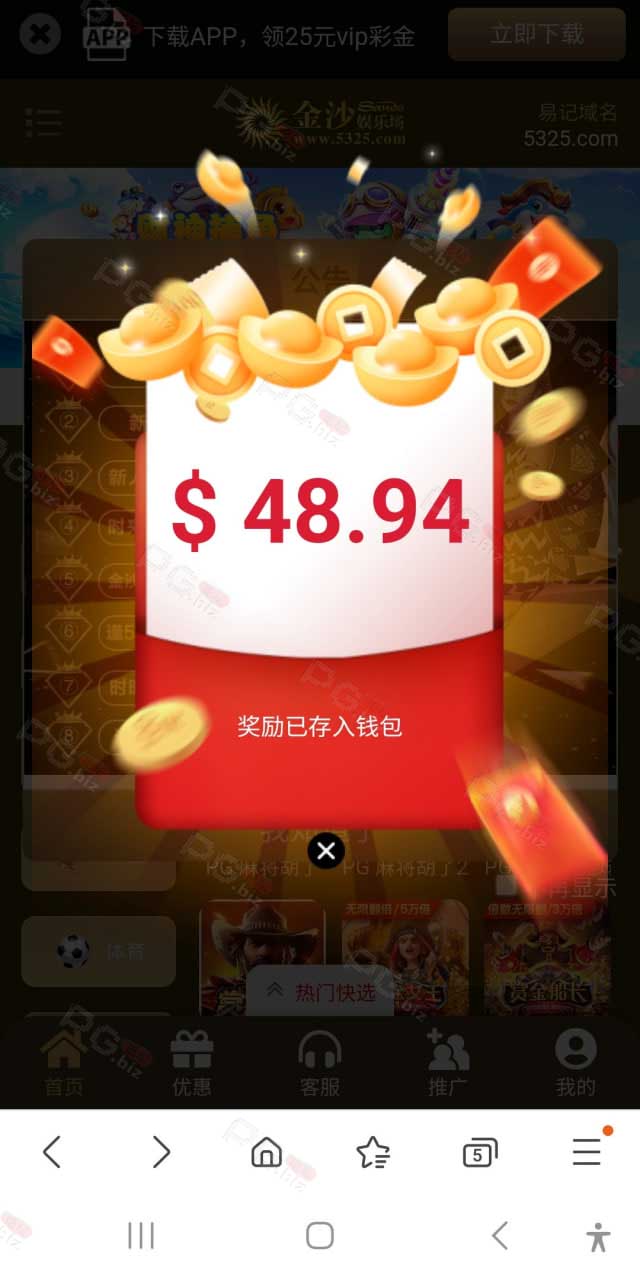Open the browser menu

coord(587,1152)
